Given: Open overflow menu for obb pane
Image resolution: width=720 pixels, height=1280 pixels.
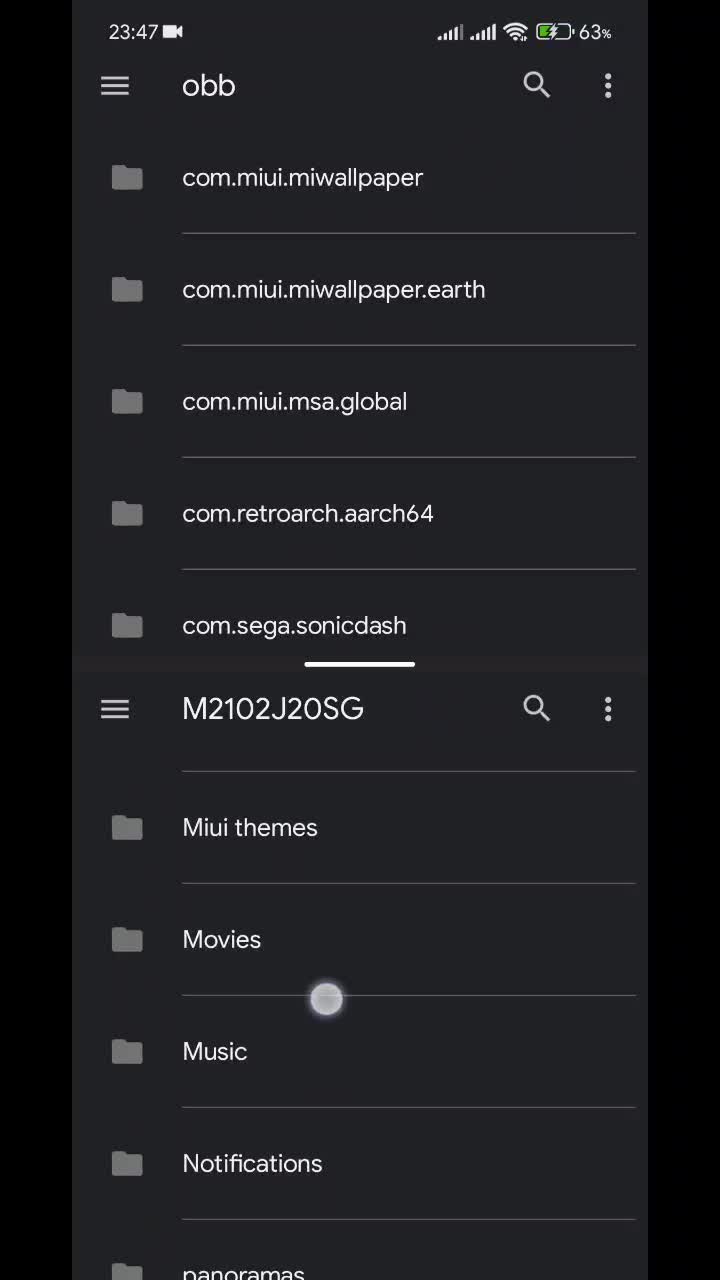Looking at the screenshot, I should point(608,86).
